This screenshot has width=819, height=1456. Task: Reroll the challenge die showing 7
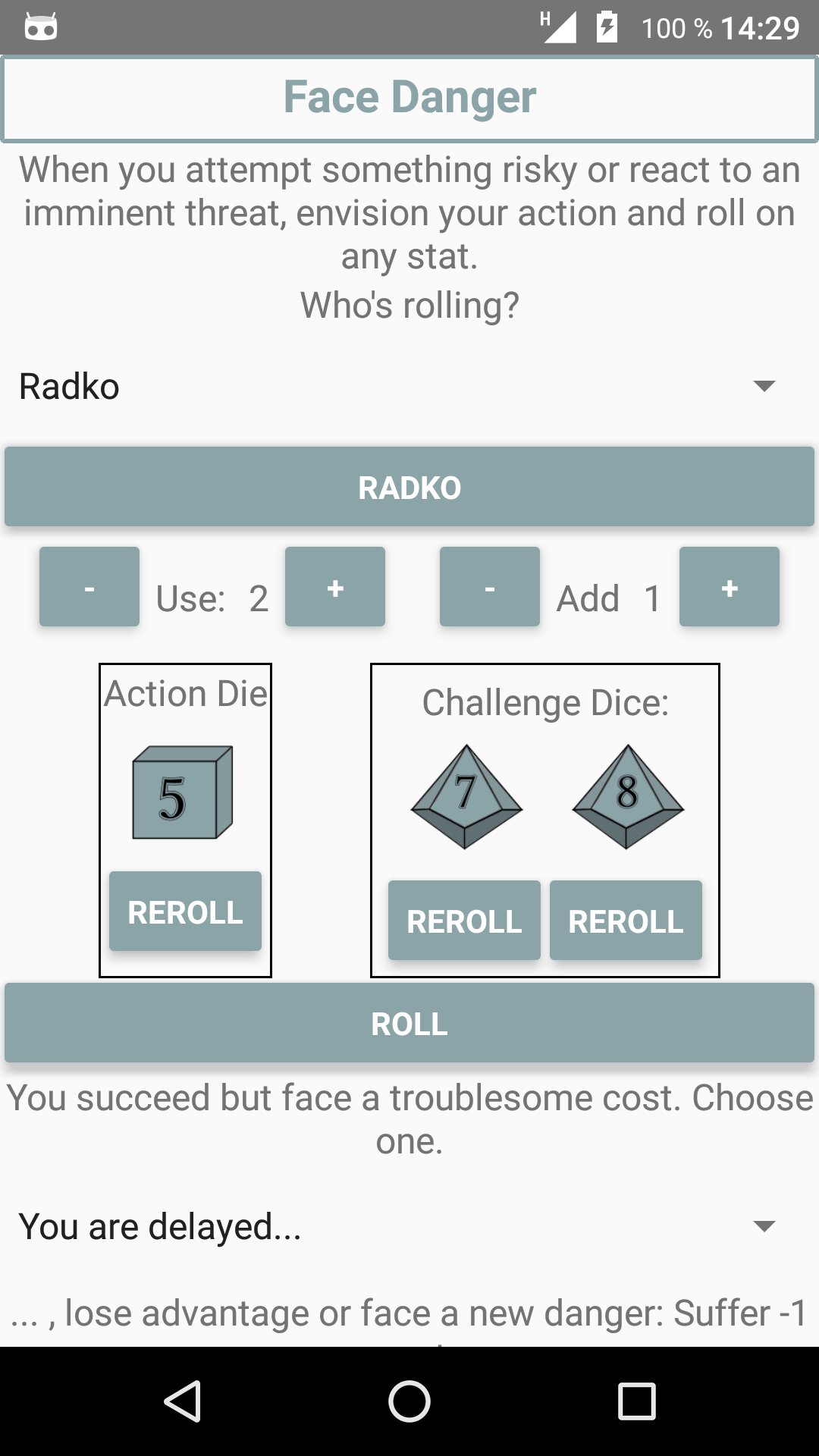tap(464, 921)
